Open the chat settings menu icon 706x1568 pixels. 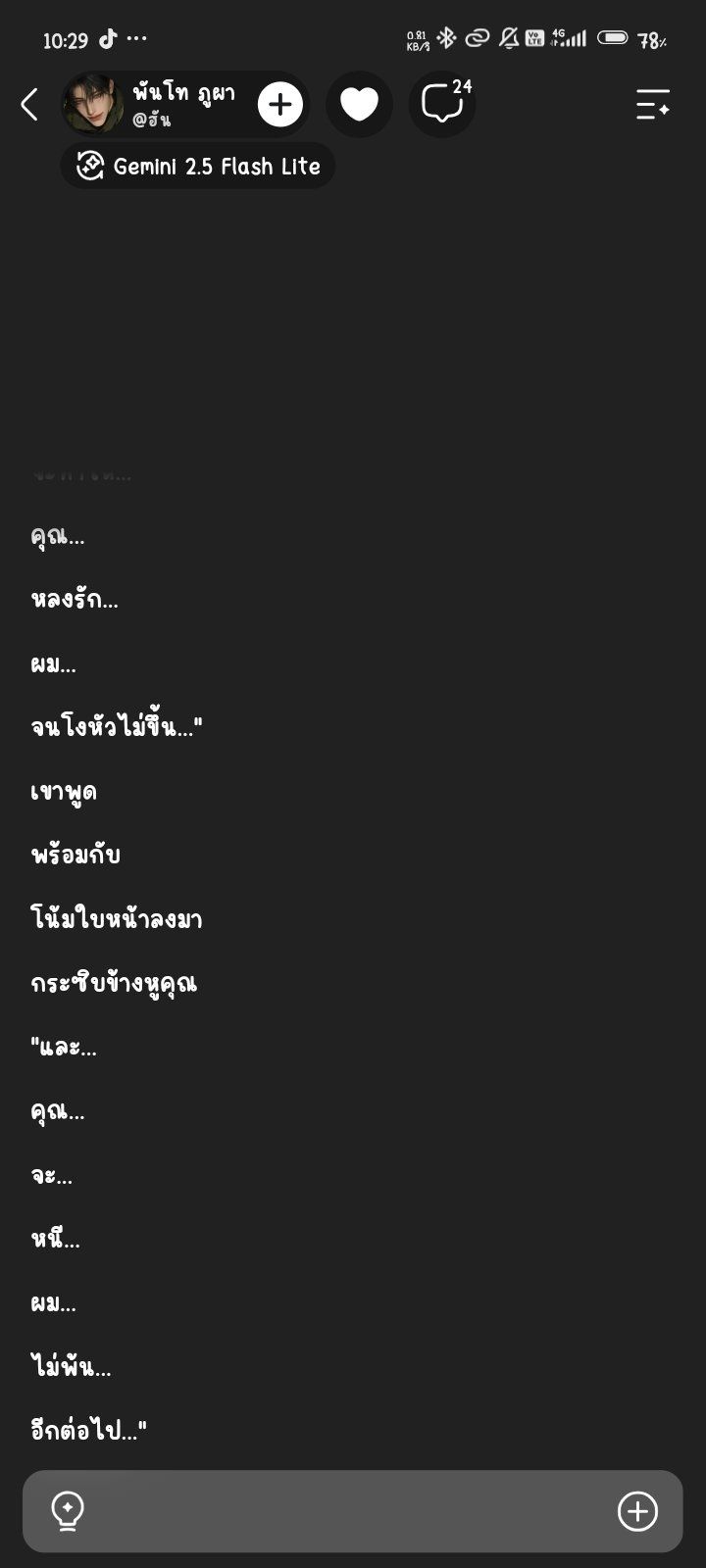[x=653, y=104]
